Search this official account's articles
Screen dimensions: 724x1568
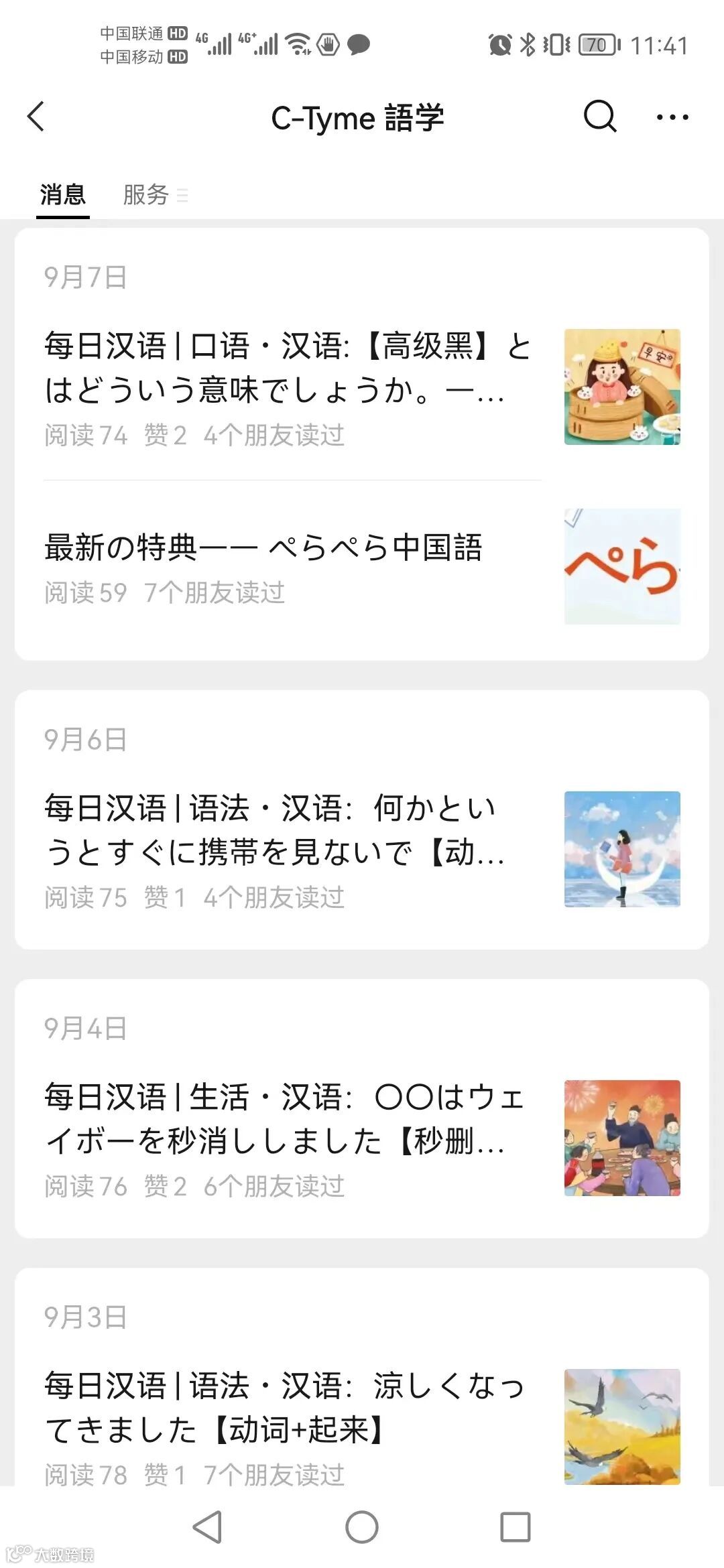point(599,117)
